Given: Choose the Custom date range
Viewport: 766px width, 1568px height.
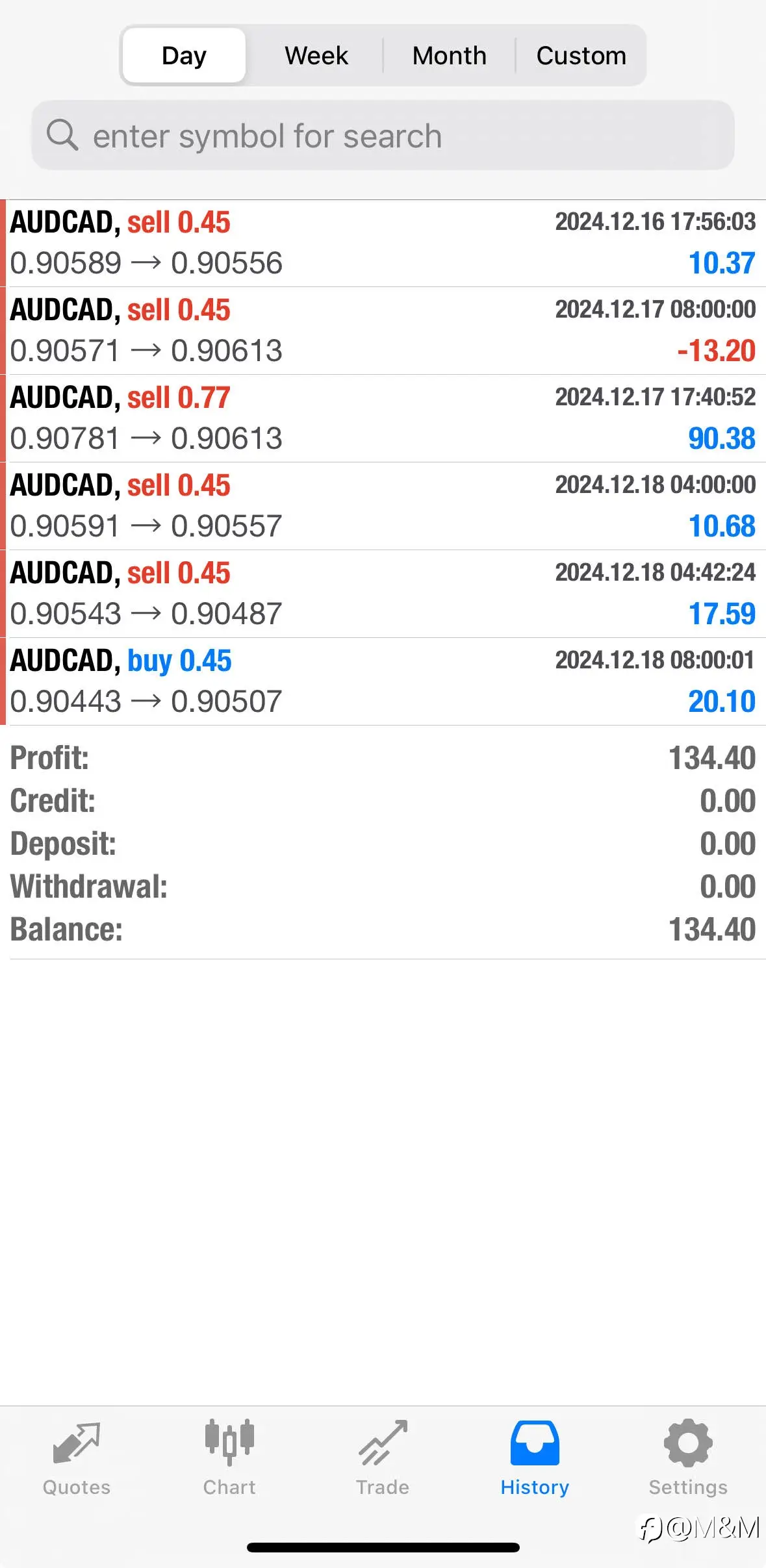Looking at the screenshot, I should coord(581,56).
